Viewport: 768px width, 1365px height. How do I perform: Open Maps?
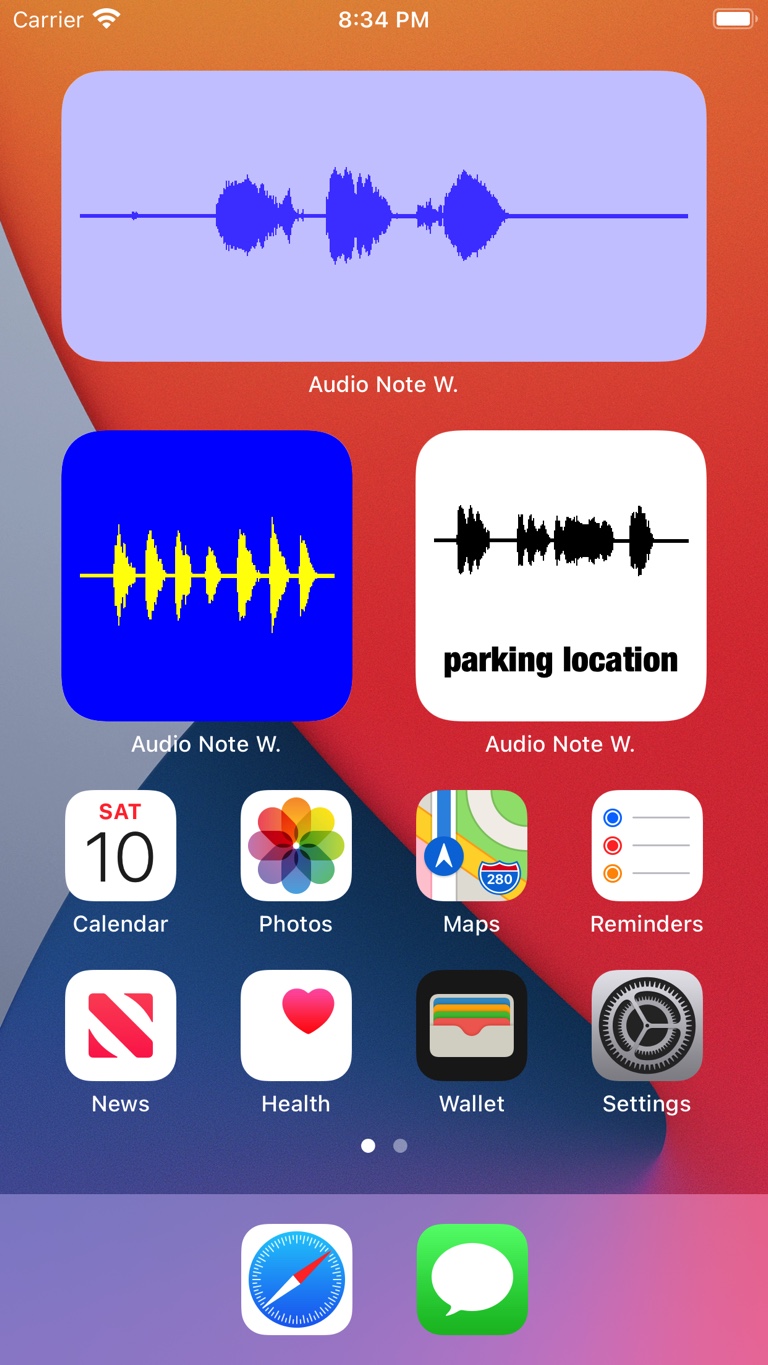tap(472, 846)
